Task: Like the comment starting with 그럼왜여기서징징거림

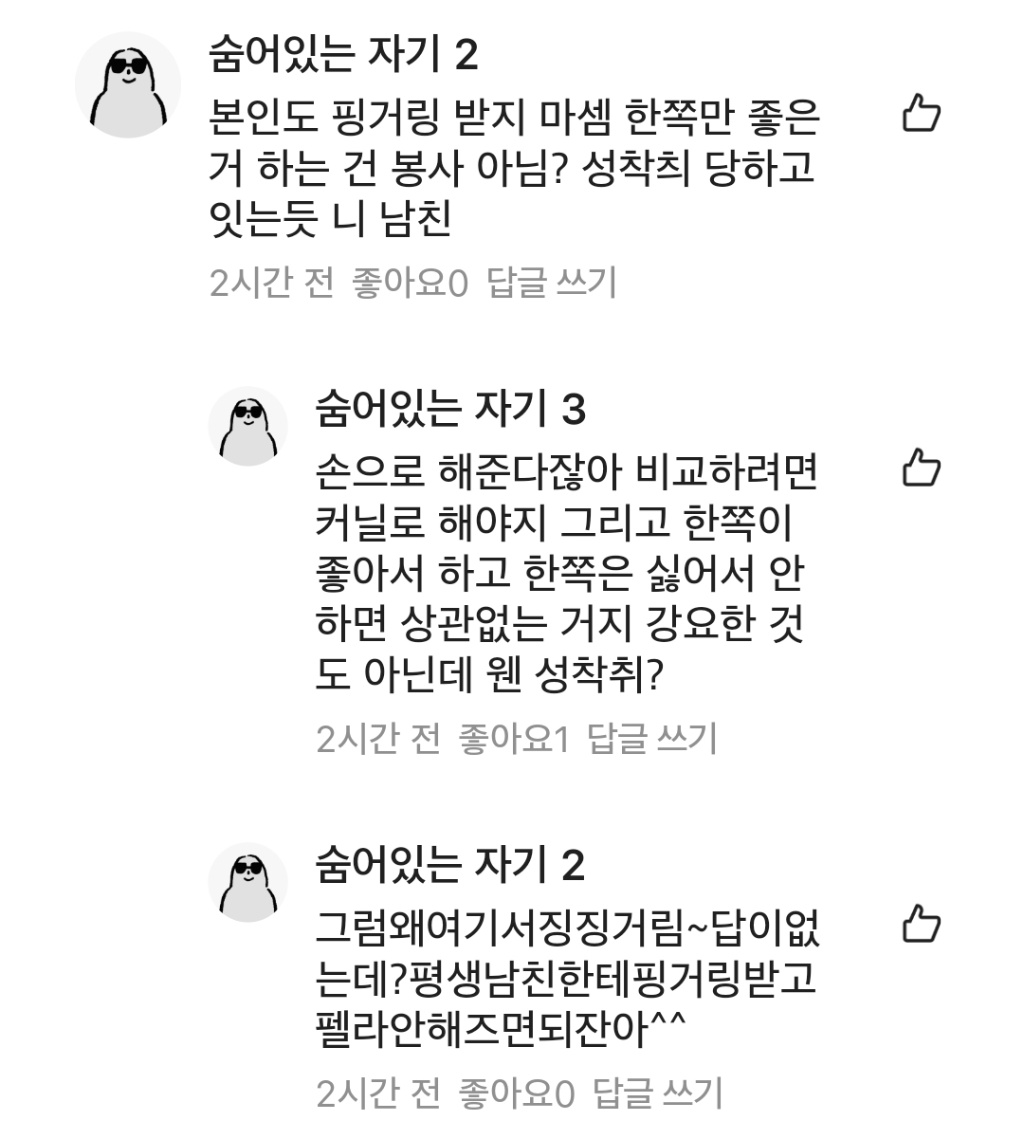Action: pos(921,922)
